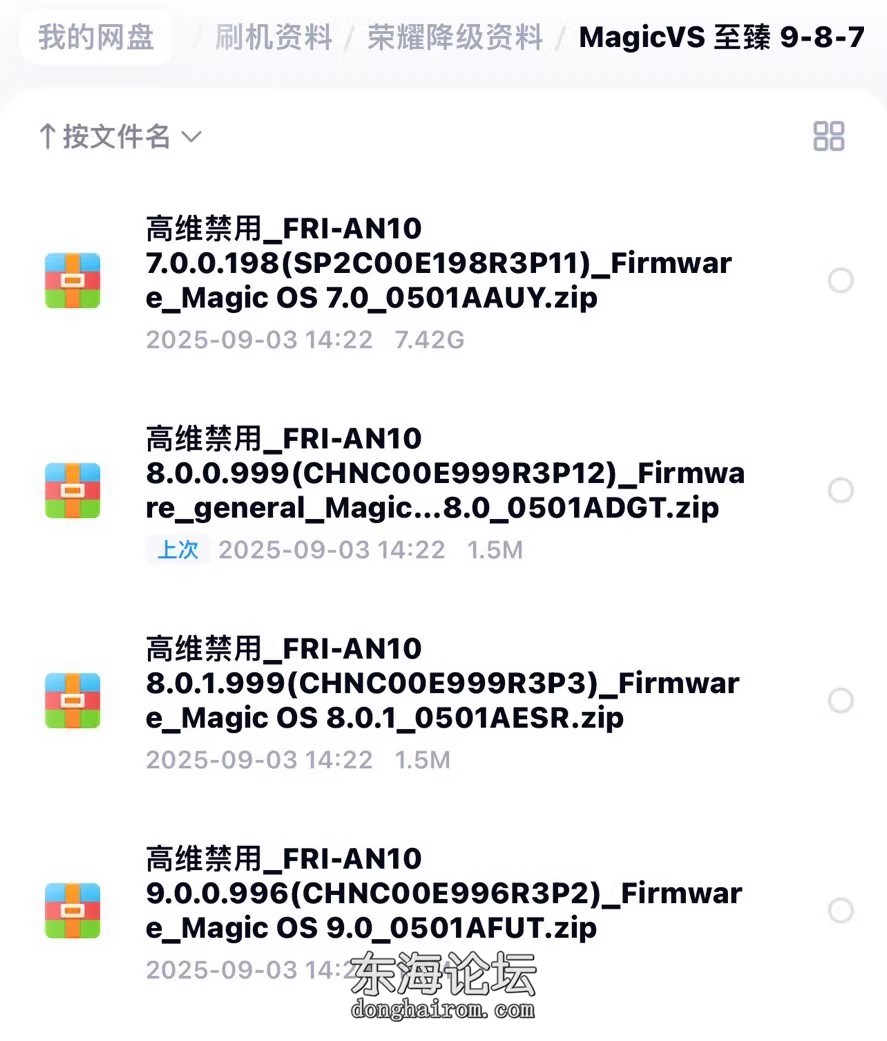This screenshot has height=1041, width=887.
Task: Select the 7.0.0.198 firmware zip checkbox
Action: click(x=841, y=280)
